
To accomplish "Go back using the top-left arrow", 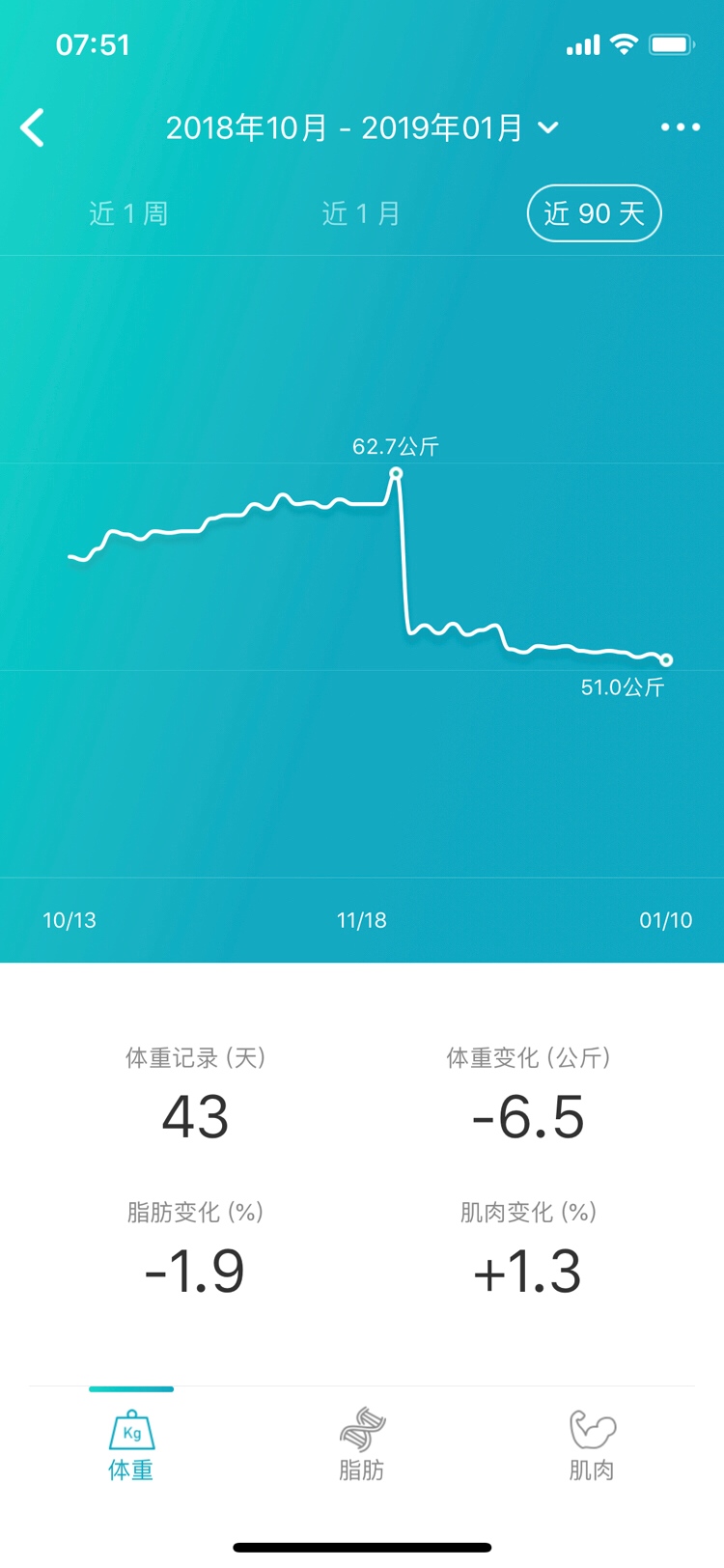I will [x=33, y=127].
